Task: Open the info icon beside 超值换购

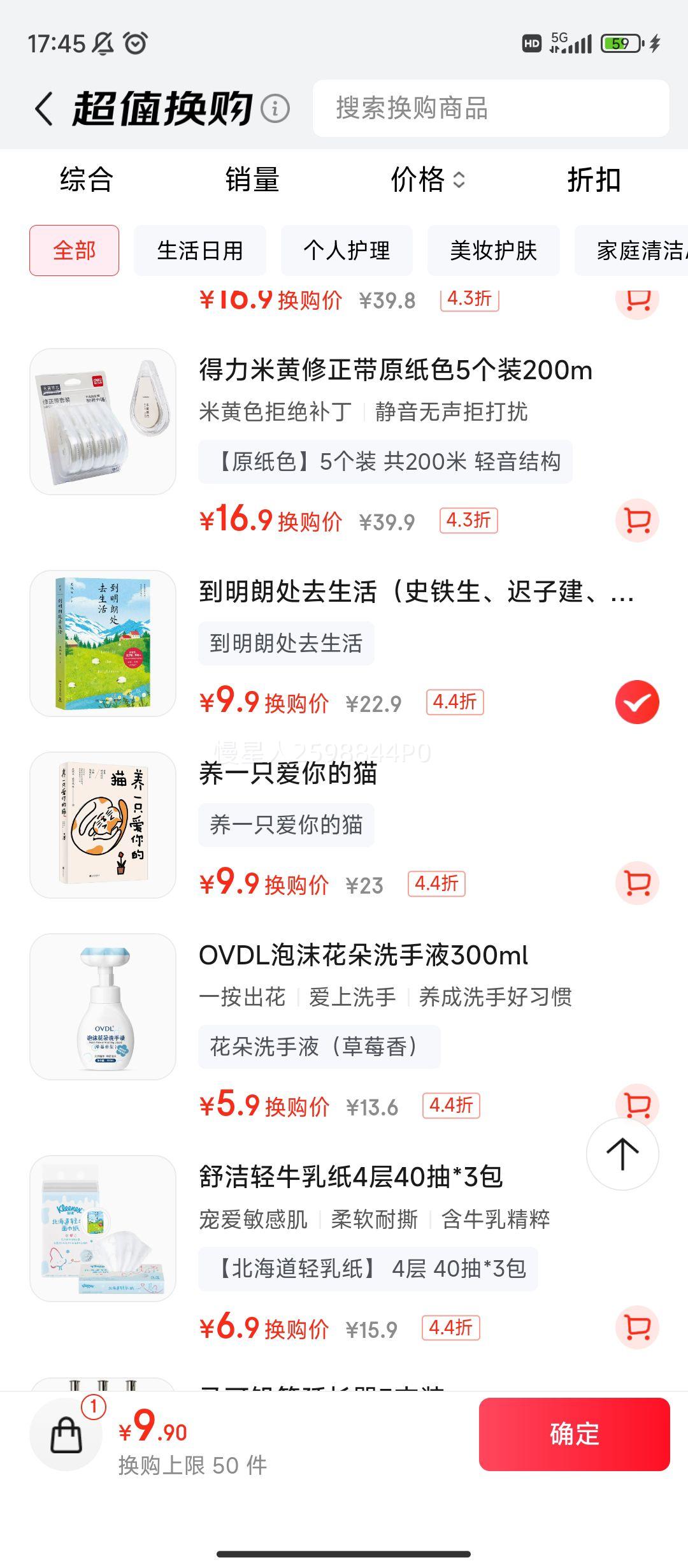Action: [x=275, y=109]
